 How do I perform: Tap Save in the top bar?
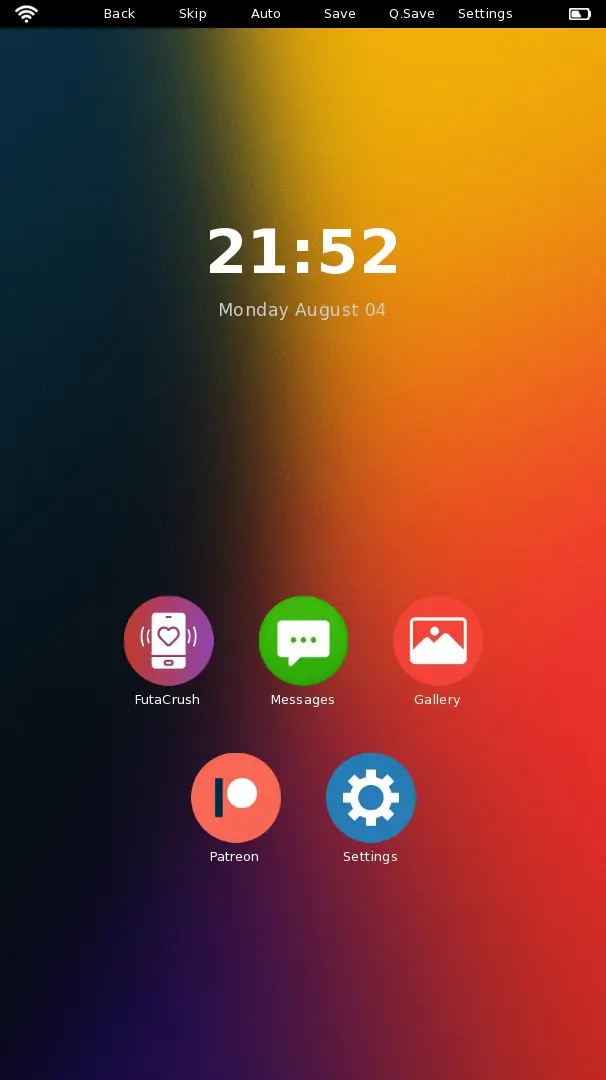(339, 14)
